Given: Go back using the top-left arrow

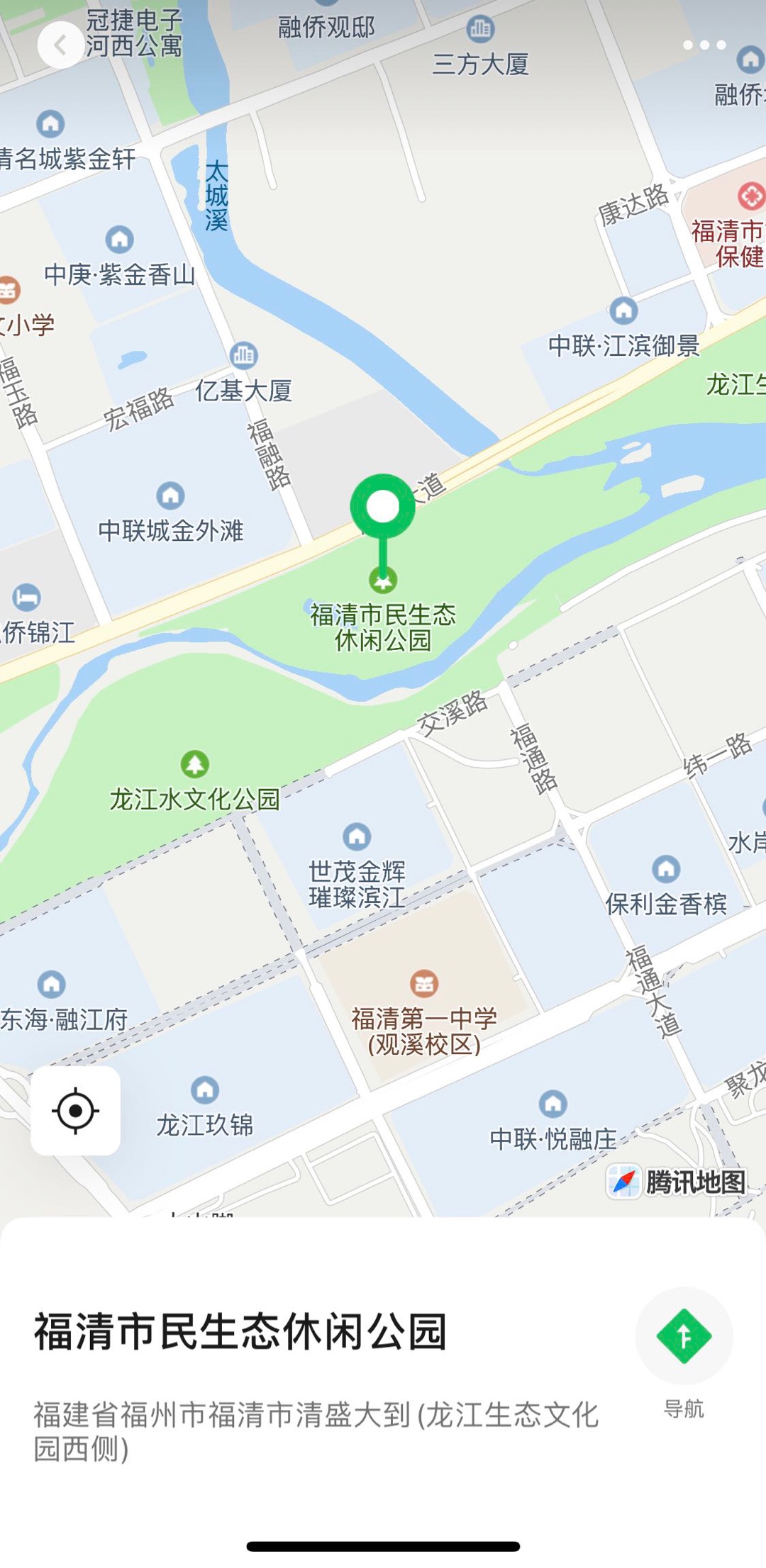Looking at the screenshot, I should tap(60, 45).
